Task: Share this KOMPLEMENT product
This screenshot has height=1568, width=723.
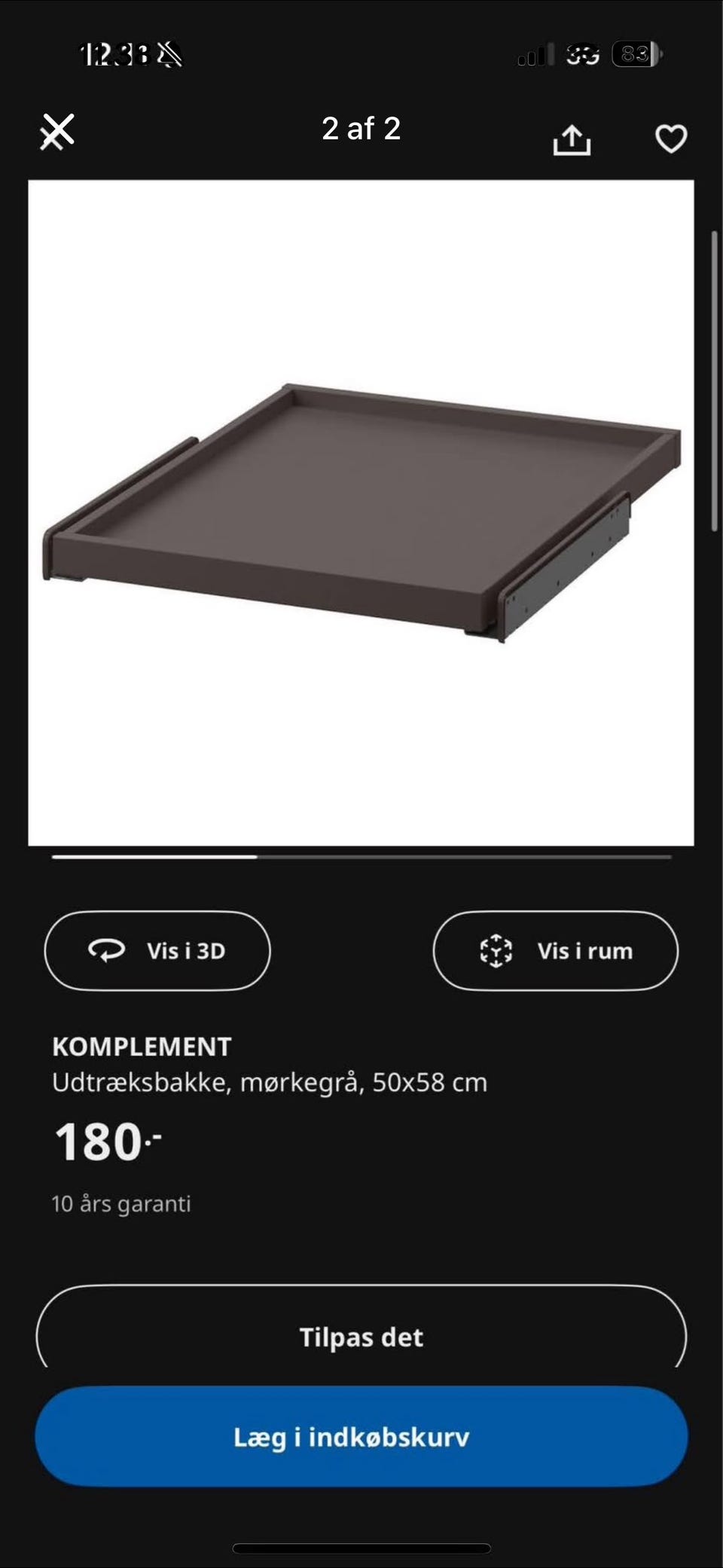Action: point(572,139)
